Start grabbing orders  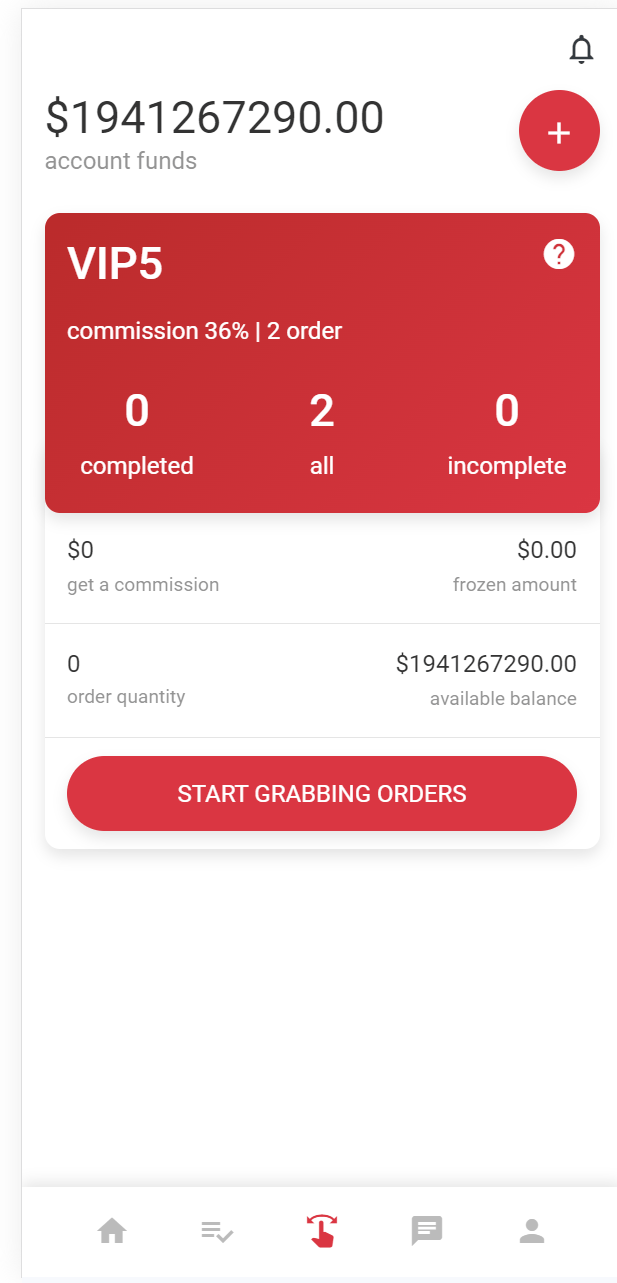[322, 793]
